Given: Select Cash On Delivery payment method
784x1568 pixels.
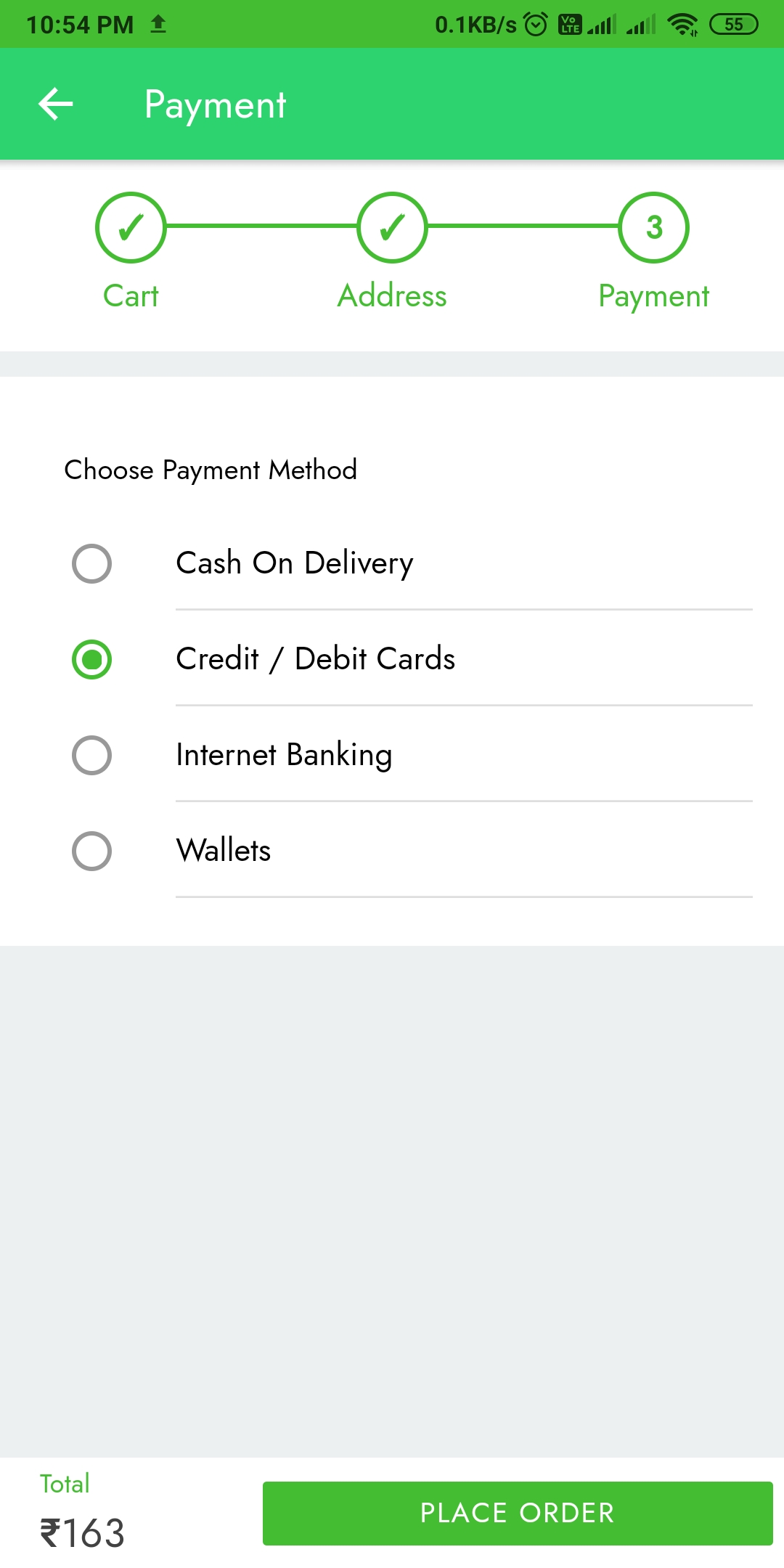Looking at the screenshot, I should click(92, 563).
